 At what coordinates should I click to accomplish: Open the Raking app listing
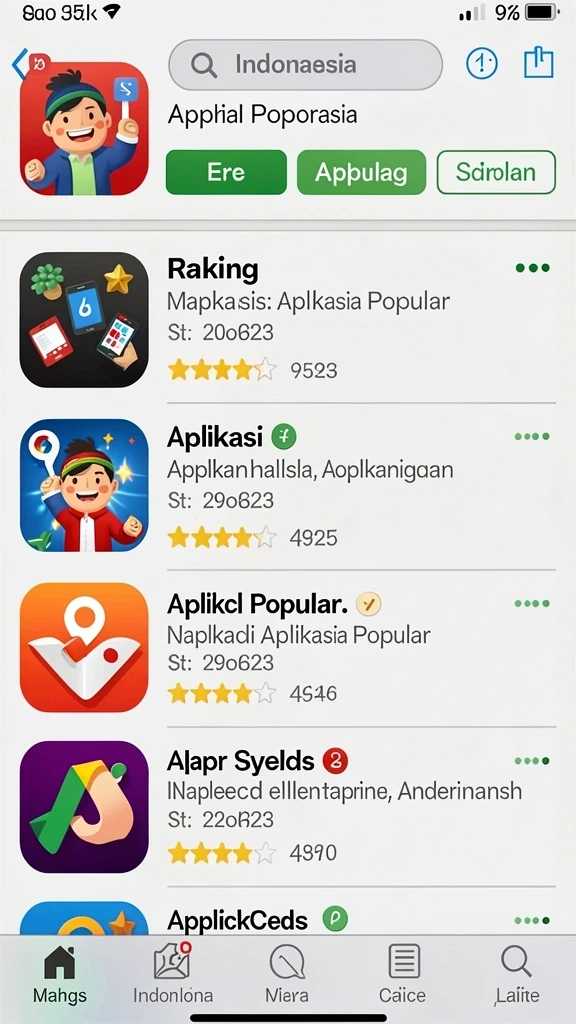pos(287,319)
